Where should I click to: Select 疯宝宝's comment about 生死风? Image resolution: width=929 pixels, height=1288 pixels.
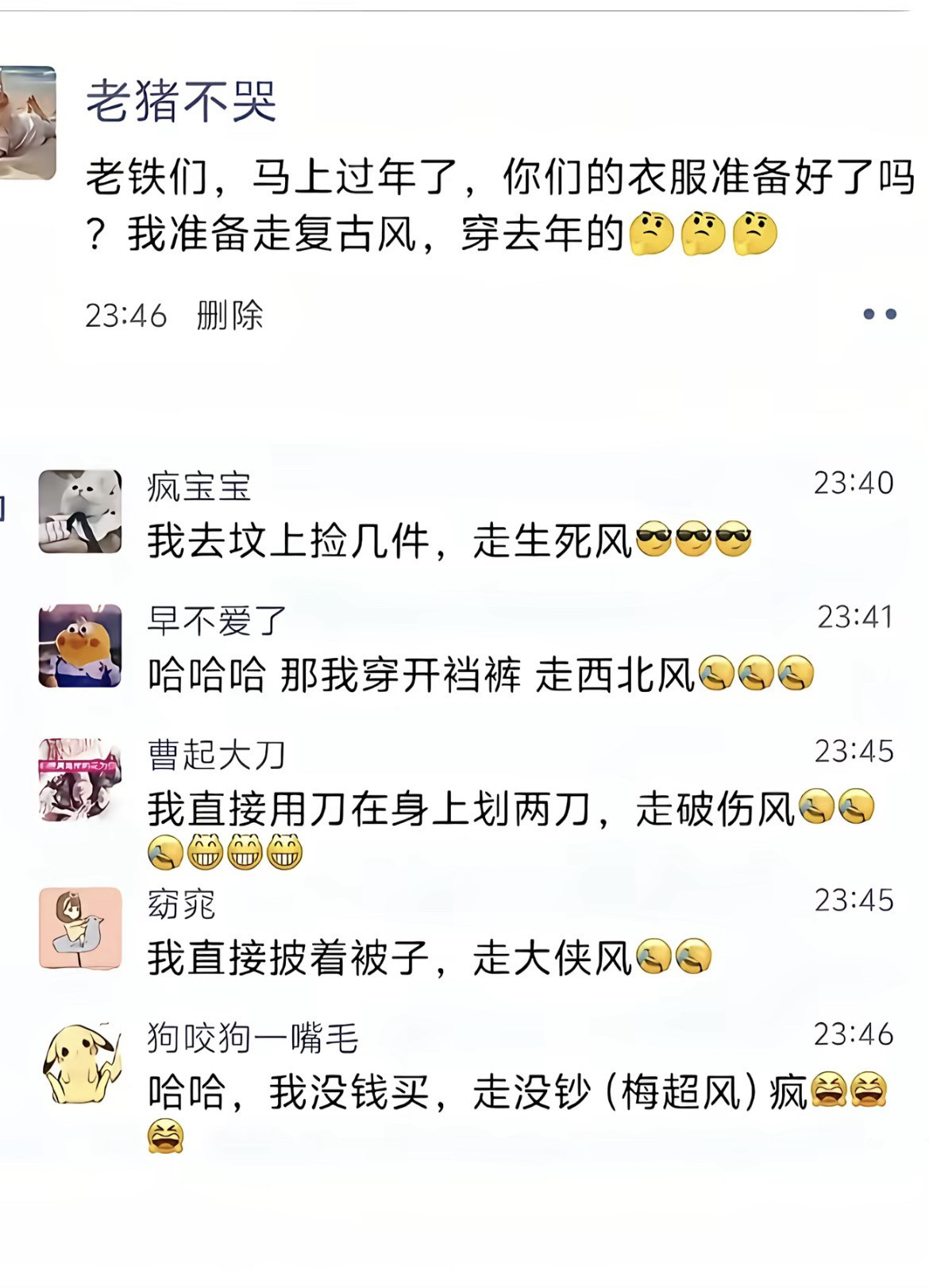381,540
